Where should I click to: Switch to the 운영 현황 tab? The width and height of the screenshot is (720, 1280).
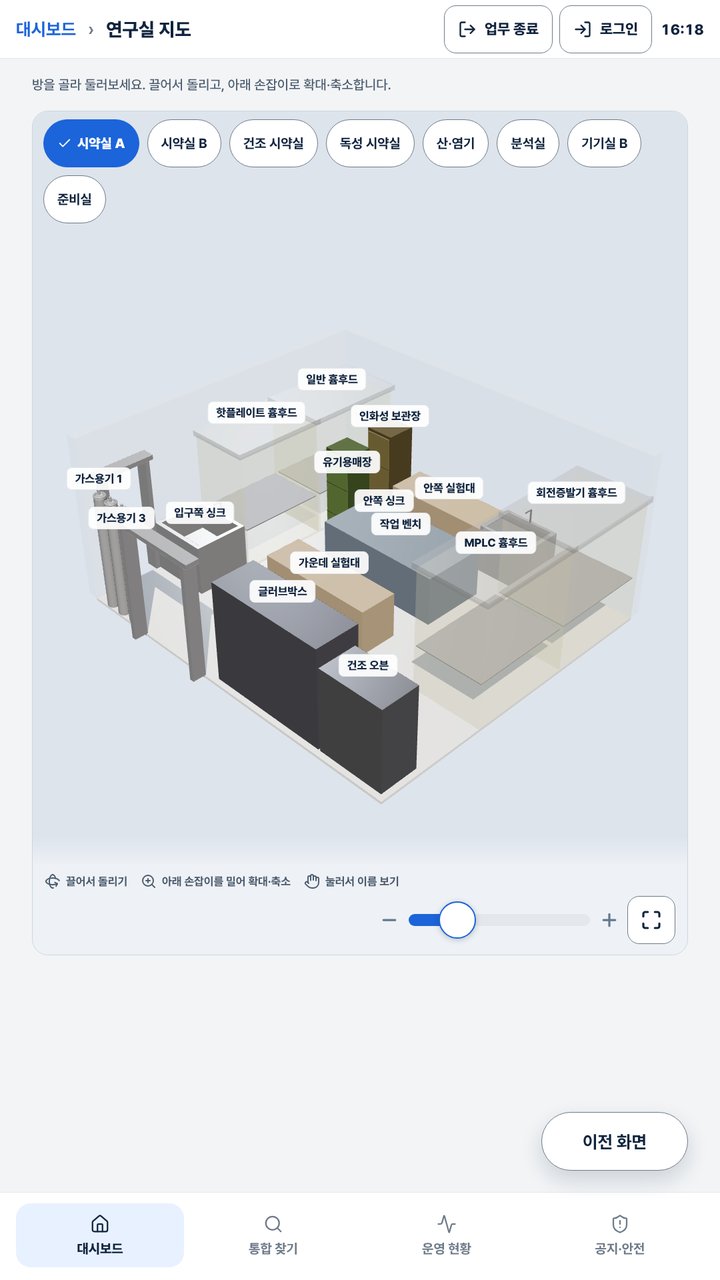[446, 1235]
